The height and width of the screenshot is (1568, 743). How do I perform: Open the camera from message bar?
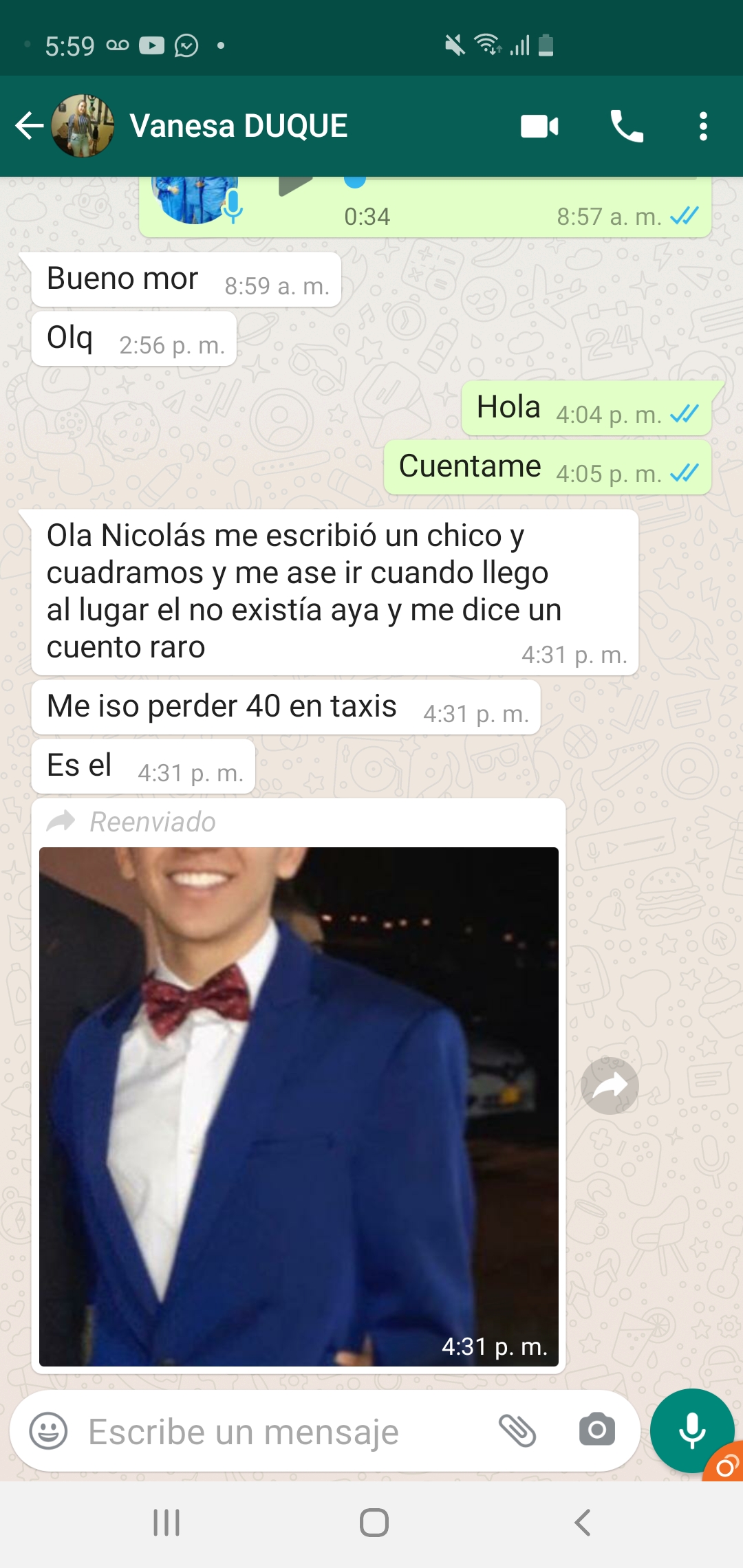[596, 1430]
